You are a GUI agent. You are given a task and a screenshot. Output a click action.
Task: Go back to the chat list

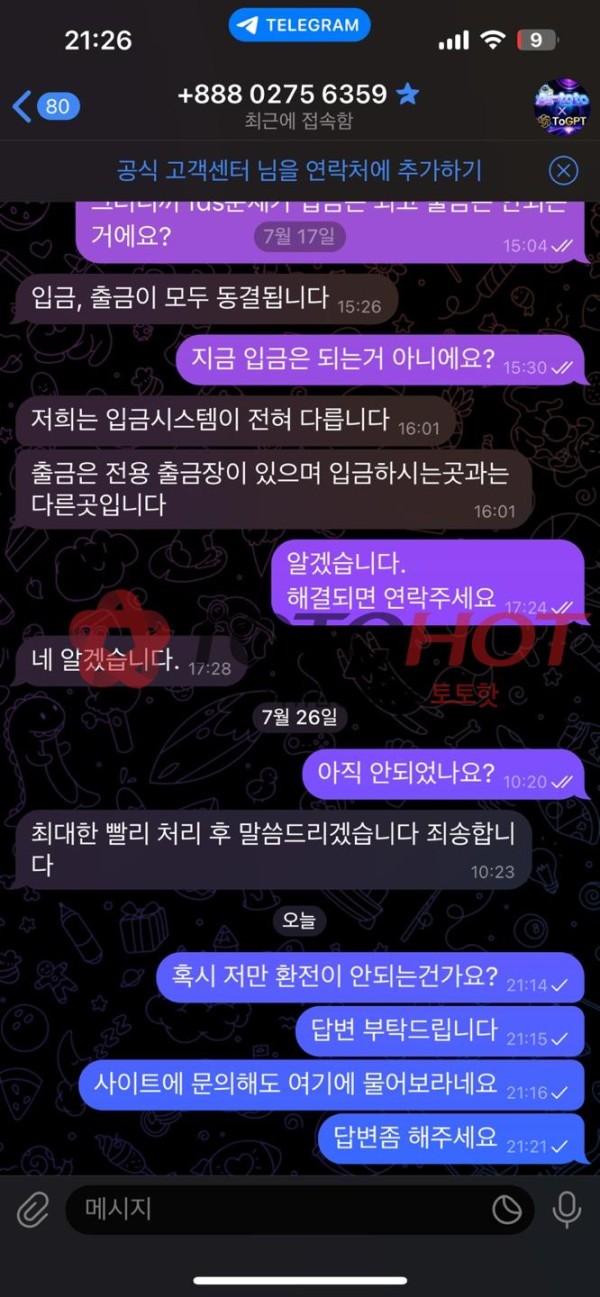click(44, 104)
